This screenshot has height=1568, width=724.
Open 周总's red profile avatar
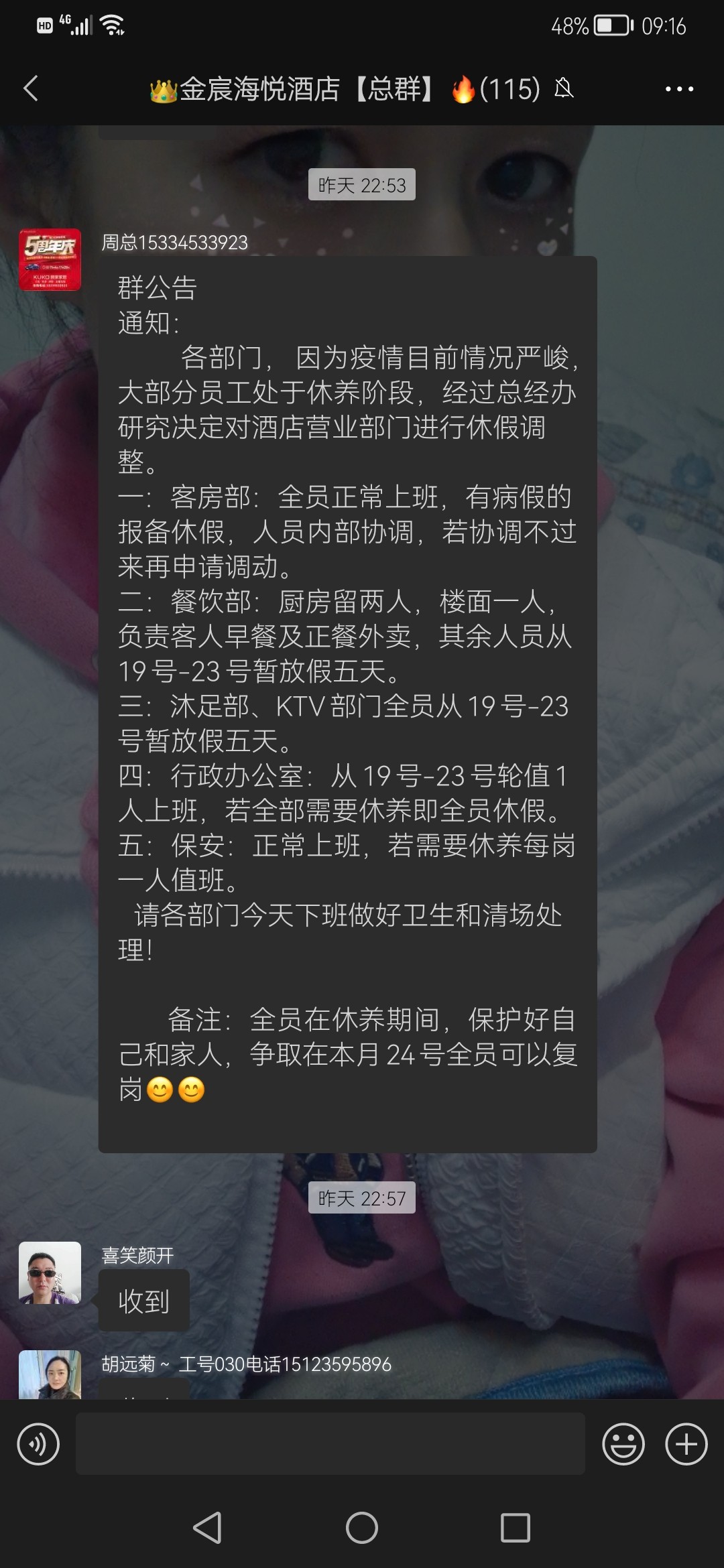tap(50, 260)
